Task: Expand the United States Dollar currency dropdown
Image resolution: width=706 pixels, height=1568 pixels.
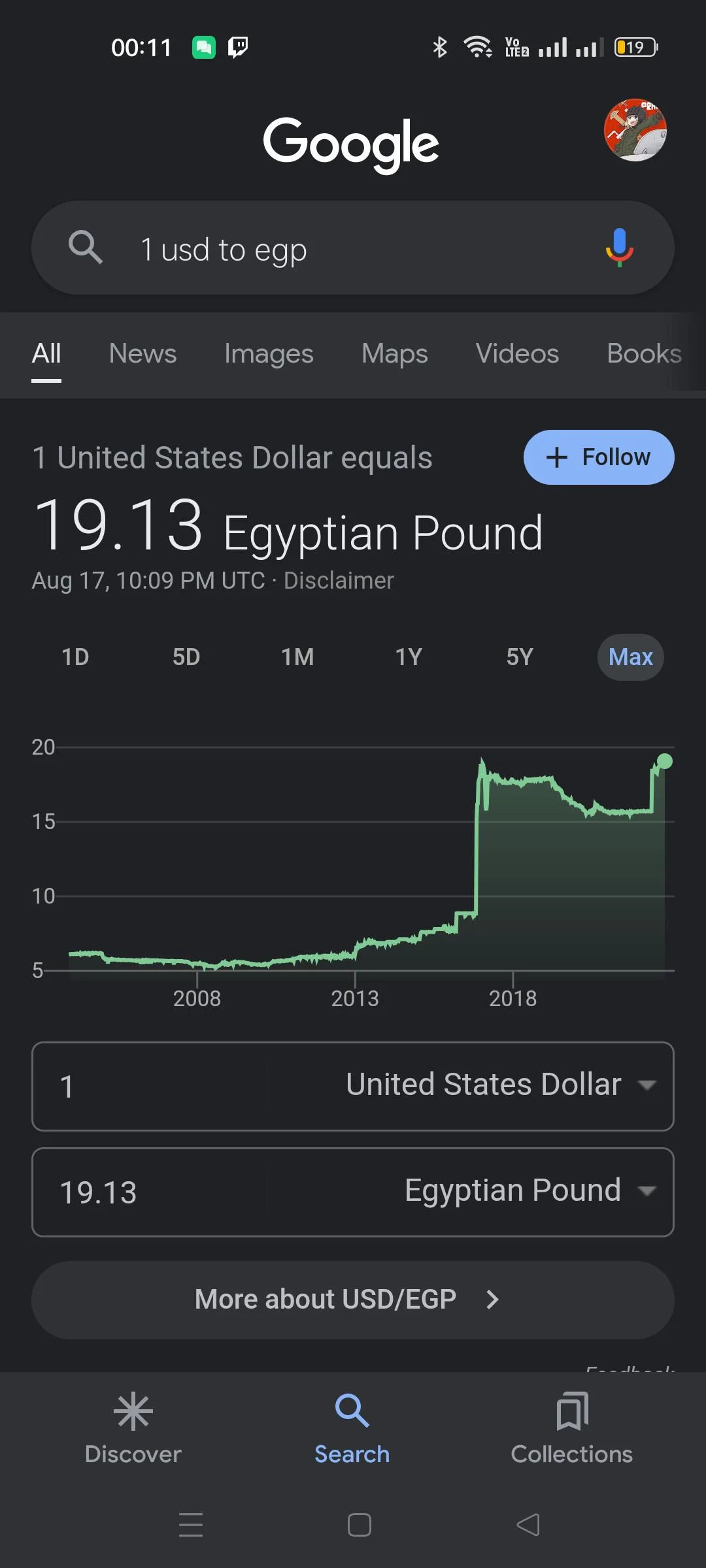Action: point(500,1085)
